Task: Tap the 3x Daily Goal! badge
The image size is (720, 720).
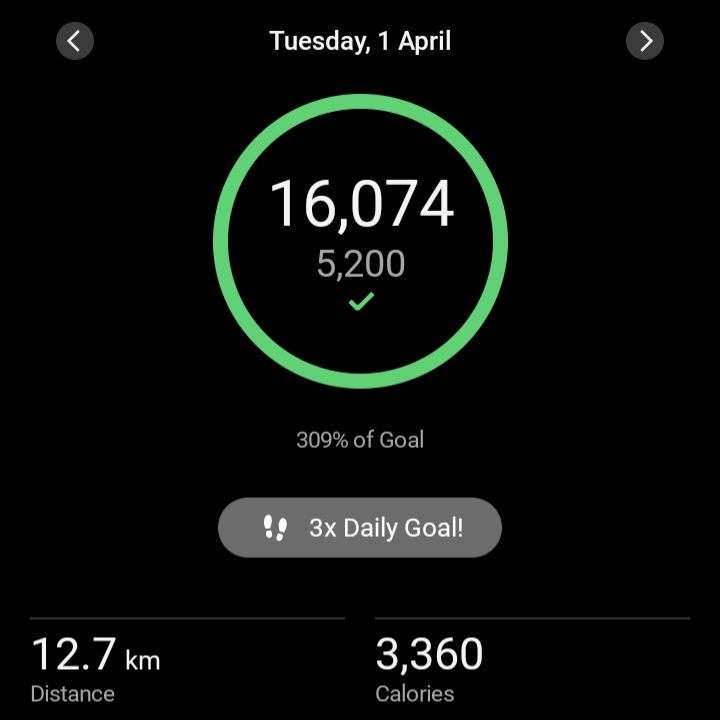Action: pos(360,528)
